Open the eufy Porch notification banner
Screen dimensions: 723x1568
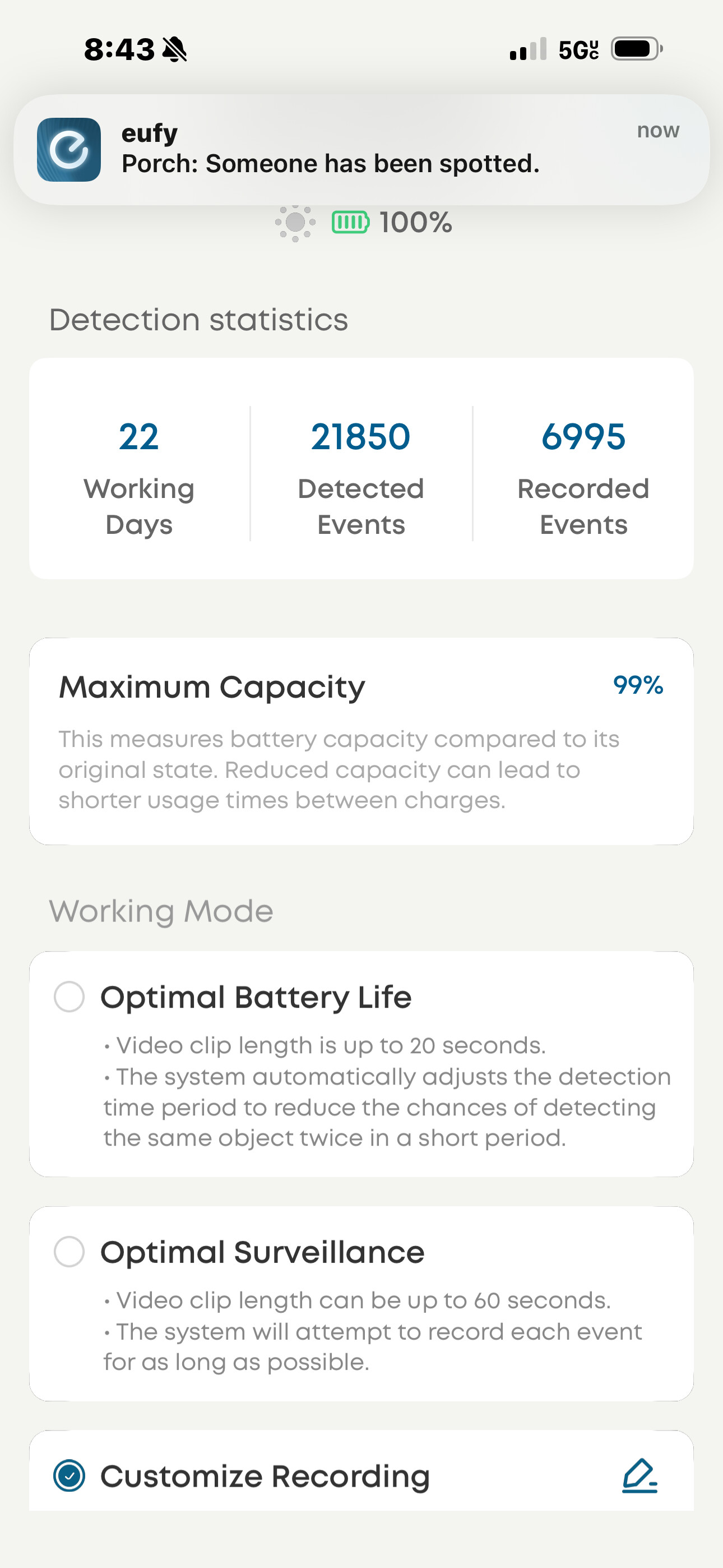tap(361, 149)
